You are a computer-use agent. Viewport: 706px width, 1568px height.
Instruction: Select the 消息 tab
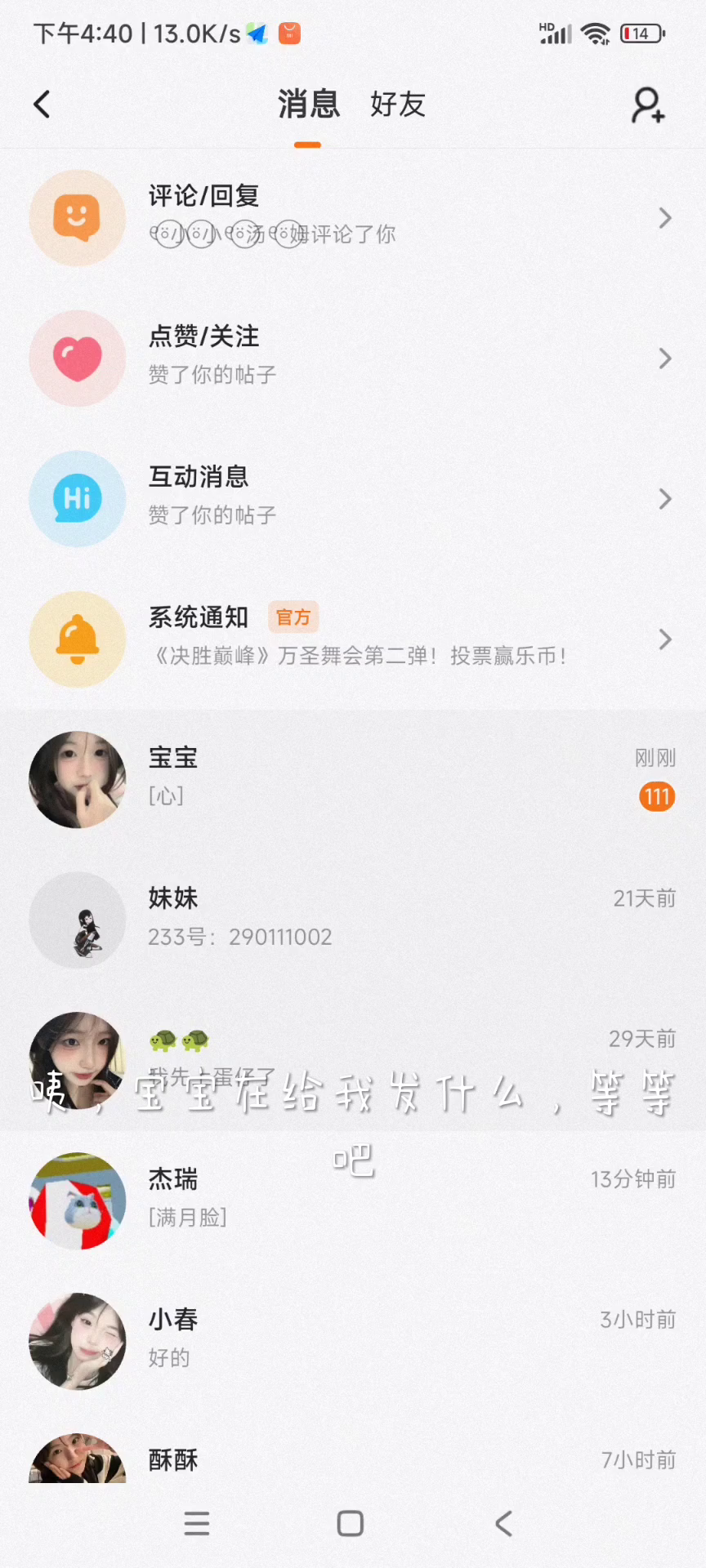(x=308, y=105)
